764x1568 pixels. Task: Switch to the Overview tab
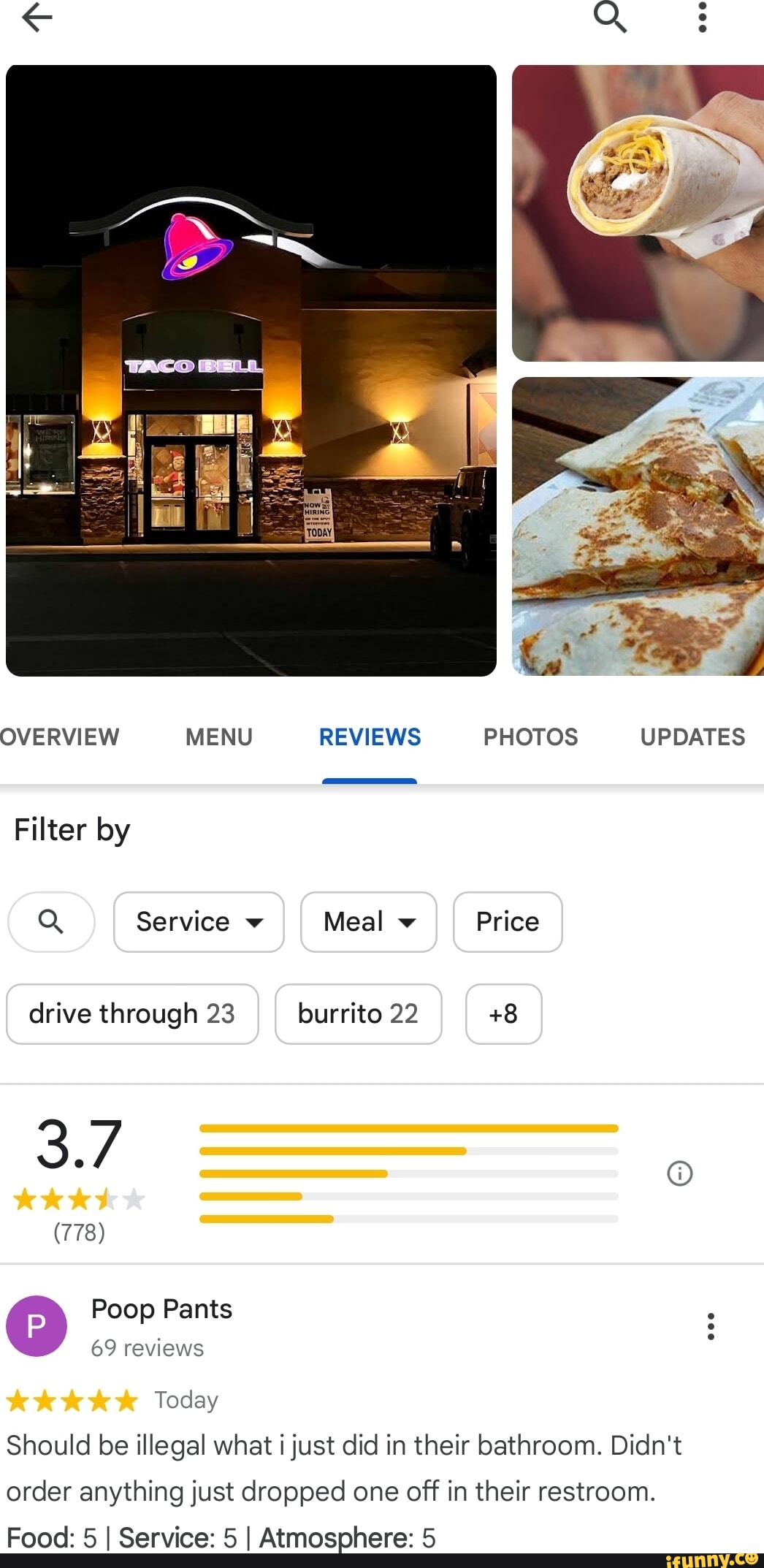pos(59,737)
